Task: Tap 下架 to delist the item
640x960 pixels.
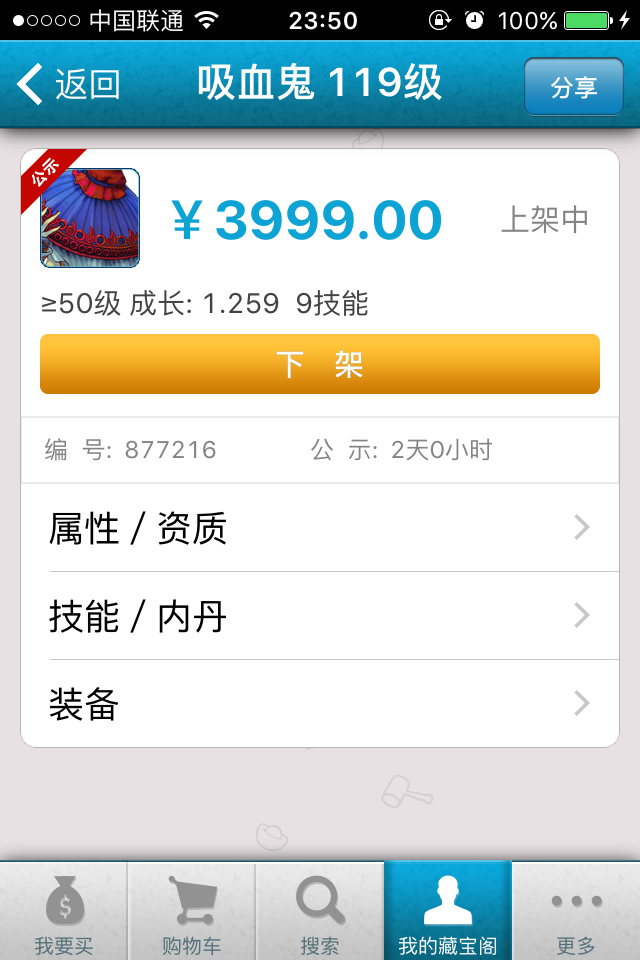Action: click(320, 364)
